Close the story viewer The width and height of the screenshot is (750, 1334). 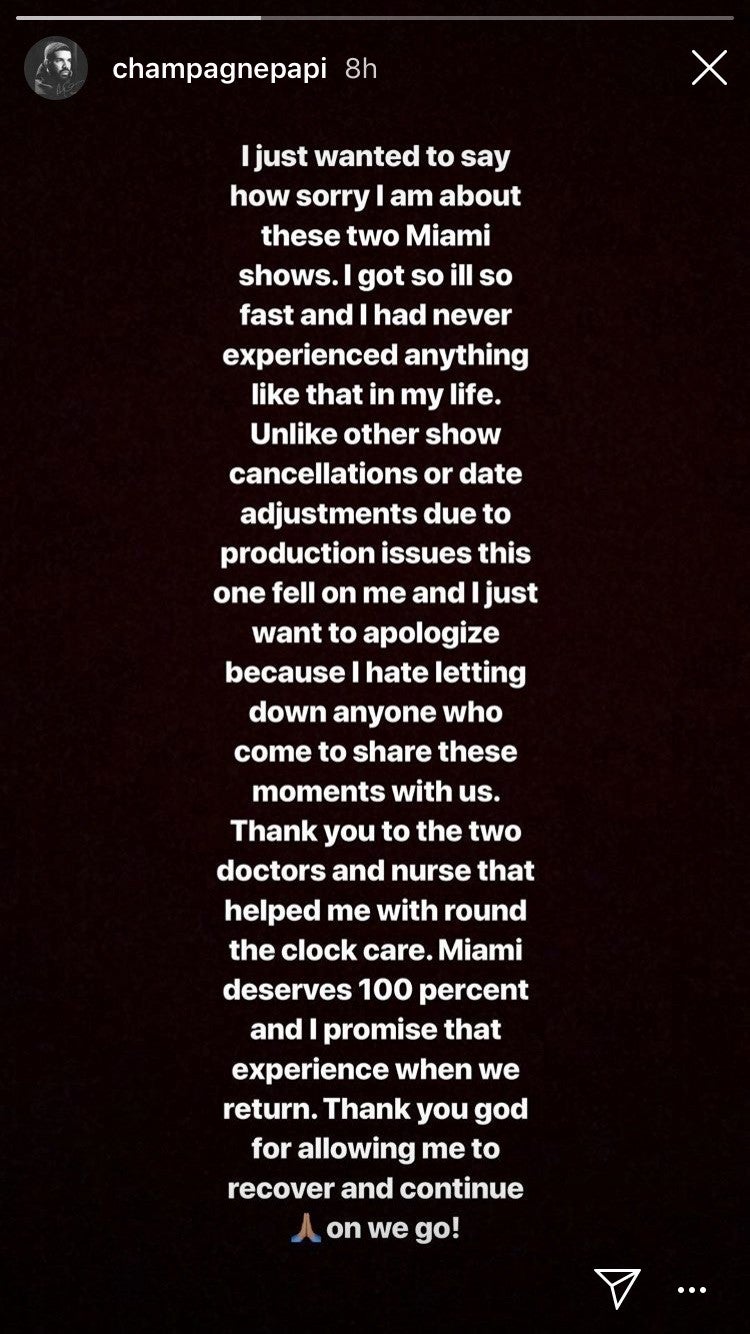click(709, 68)
